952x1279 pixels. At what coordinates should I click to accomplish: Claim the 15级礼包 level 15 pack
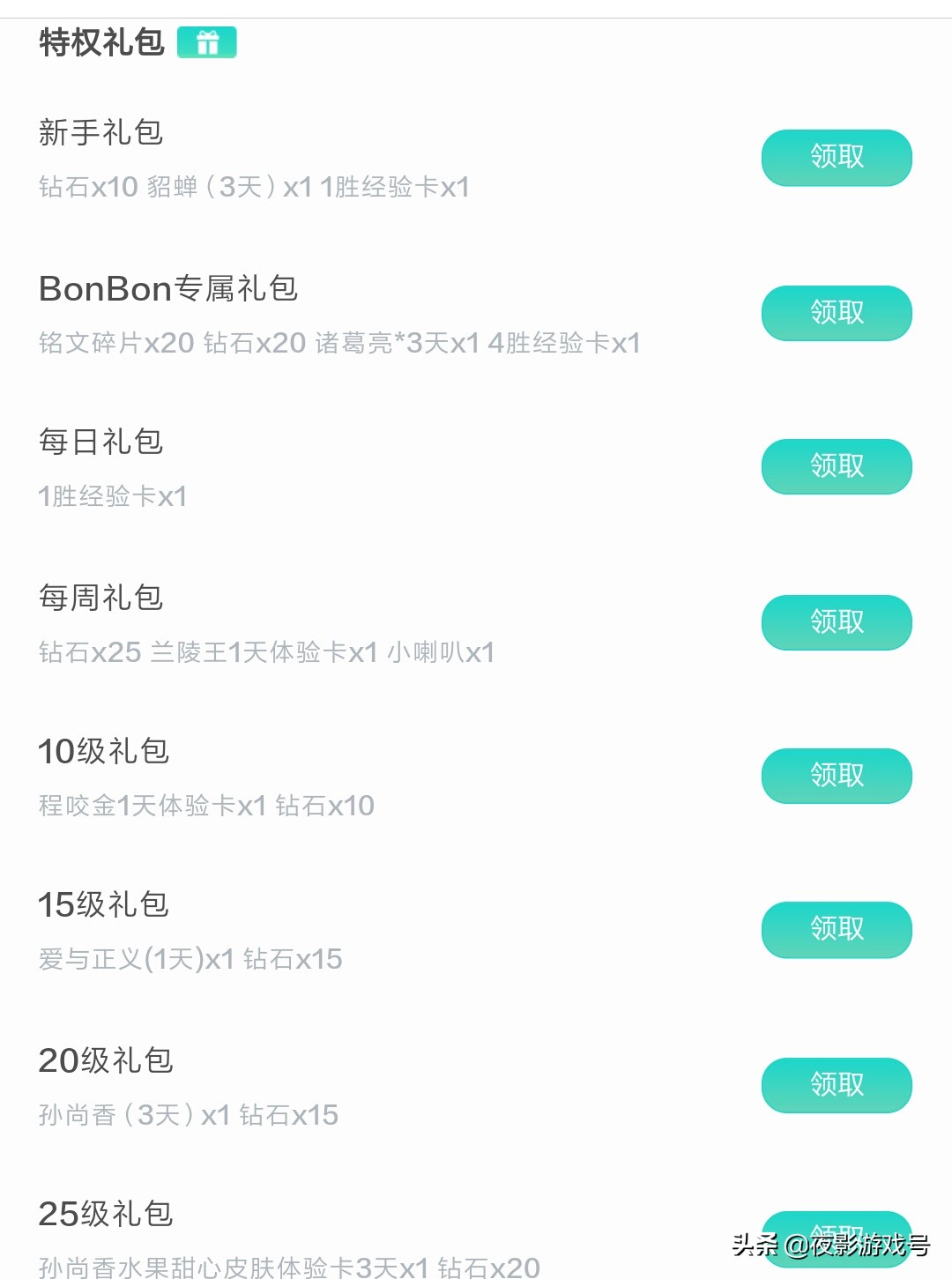pos(836,929)
